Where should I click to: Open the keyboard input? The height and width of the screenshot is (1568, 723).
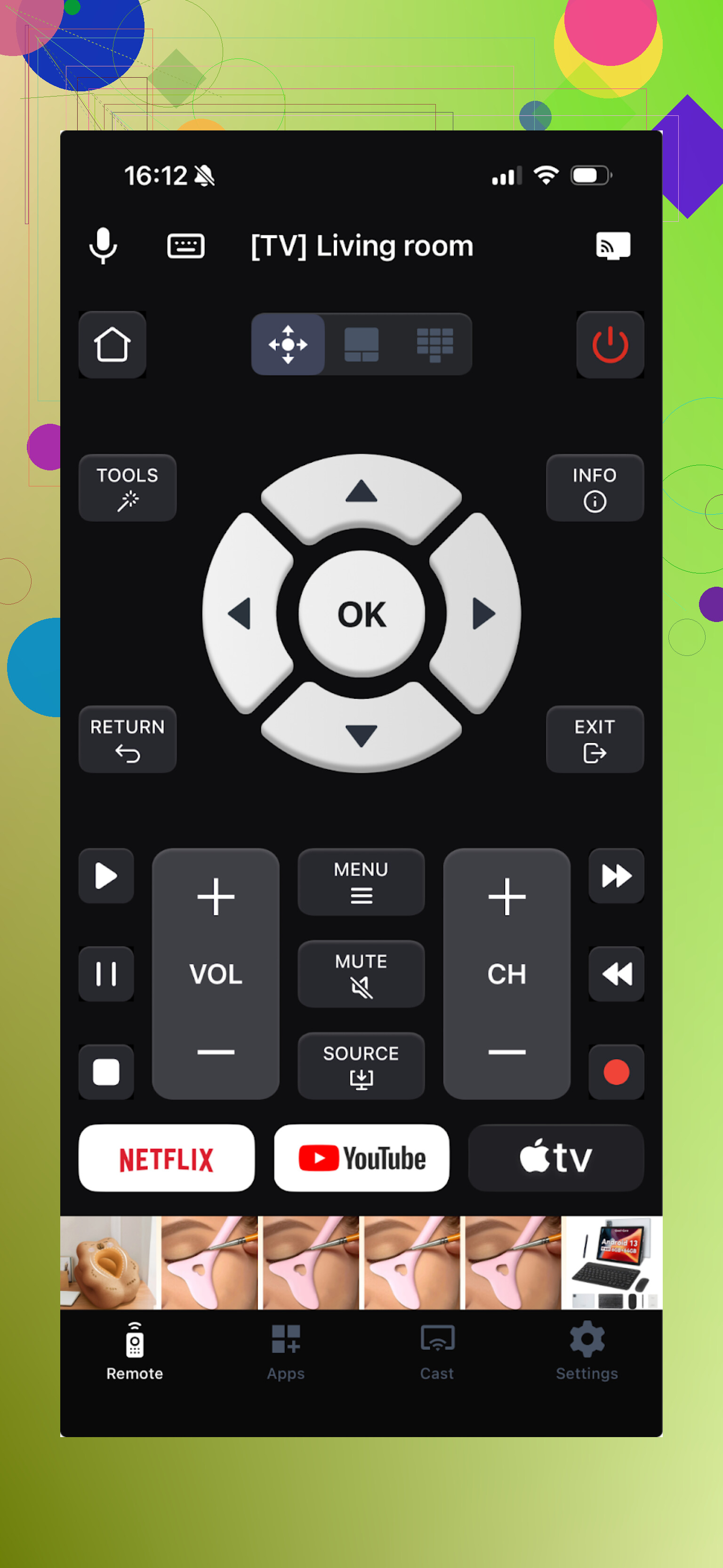coord(185,246)
